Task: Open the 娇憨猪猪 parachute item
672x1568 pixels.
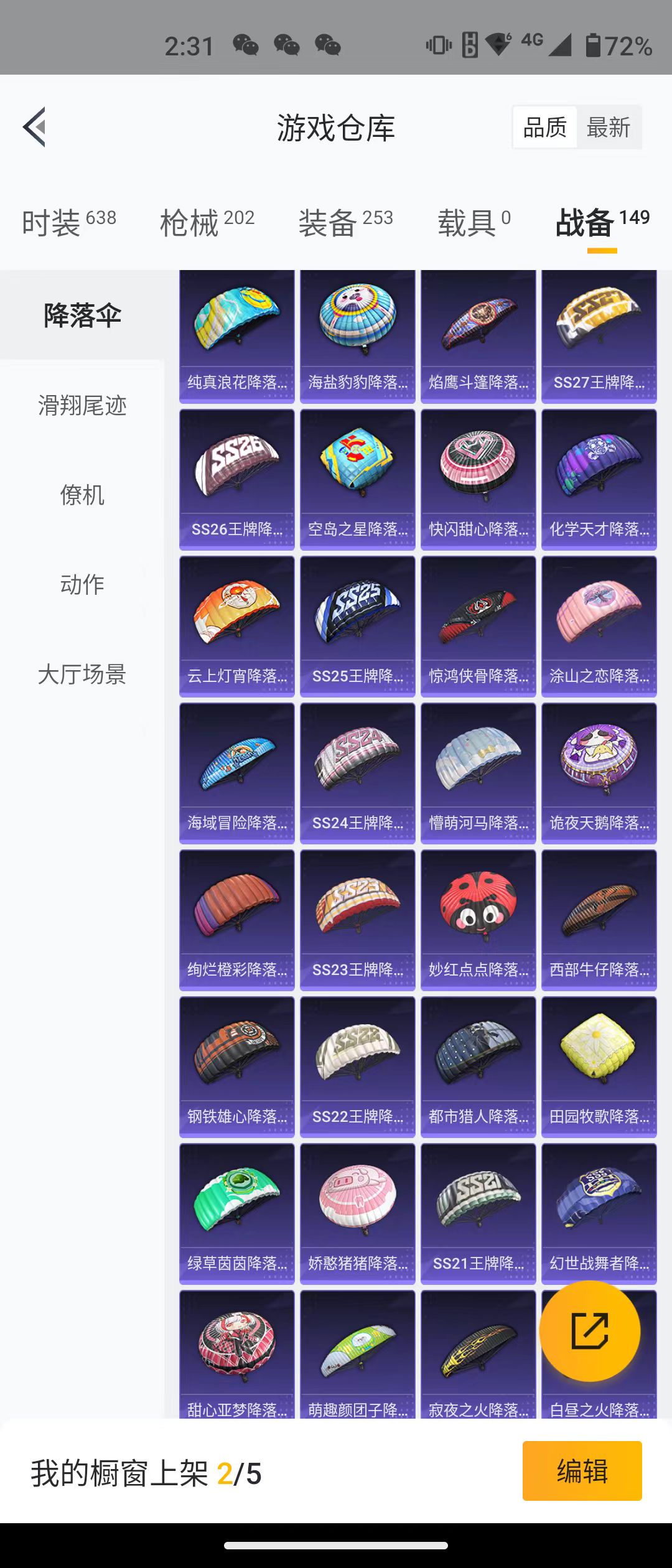Action: click(x=357, y=1213)
